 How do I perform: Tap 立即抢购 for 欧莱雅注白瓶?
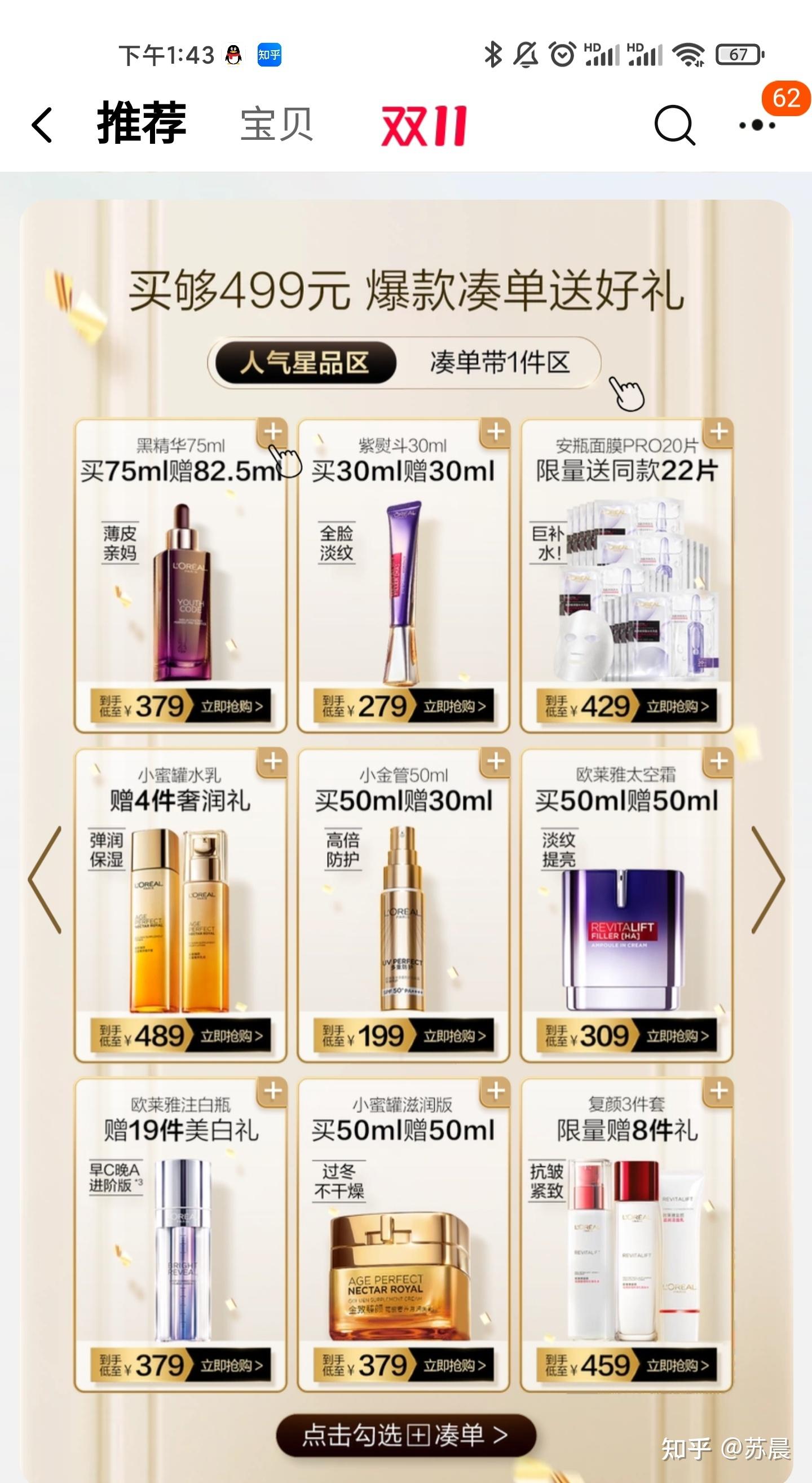pos(231,1366)
